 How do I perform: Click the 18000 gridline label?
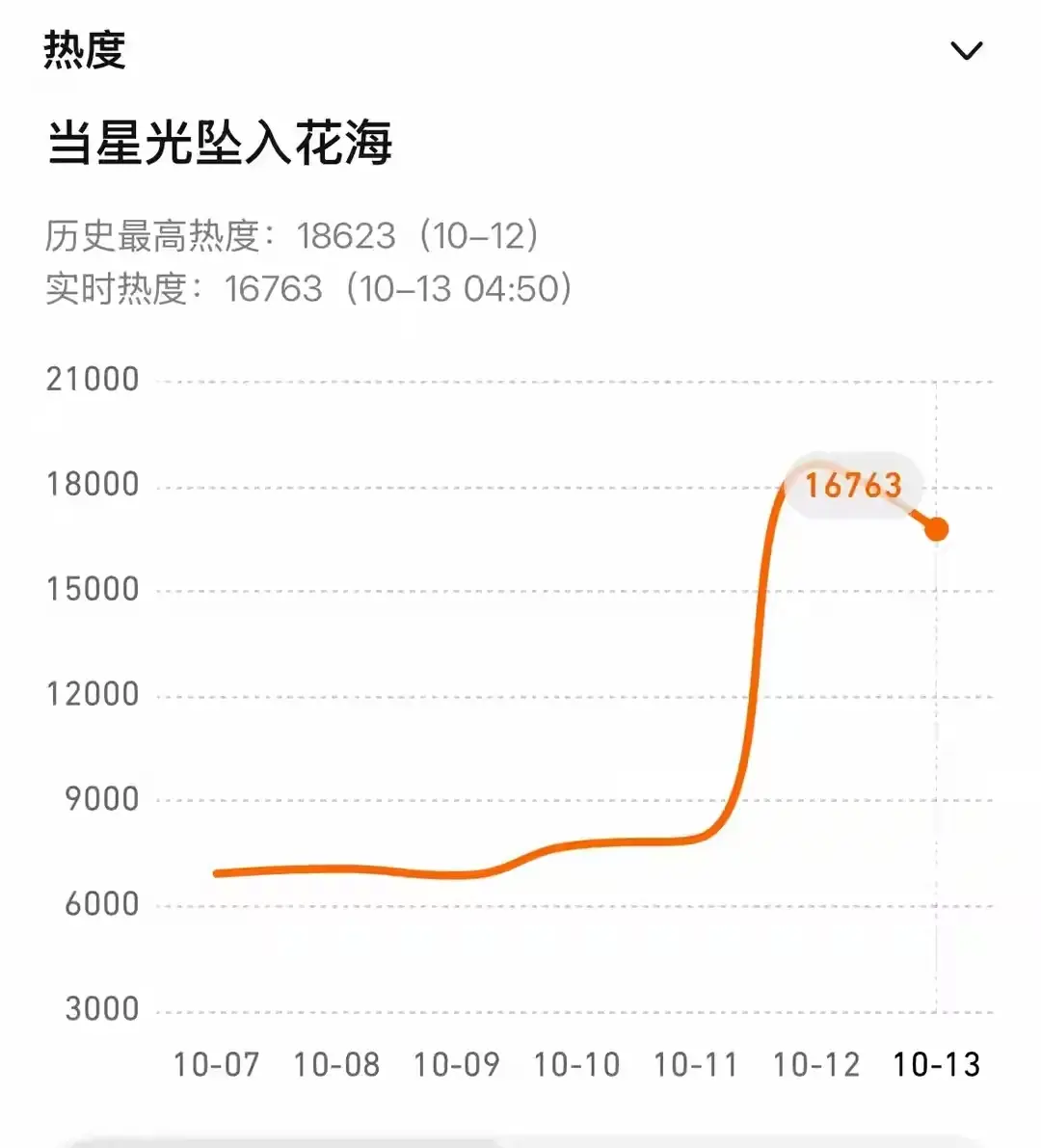[93, 485]
